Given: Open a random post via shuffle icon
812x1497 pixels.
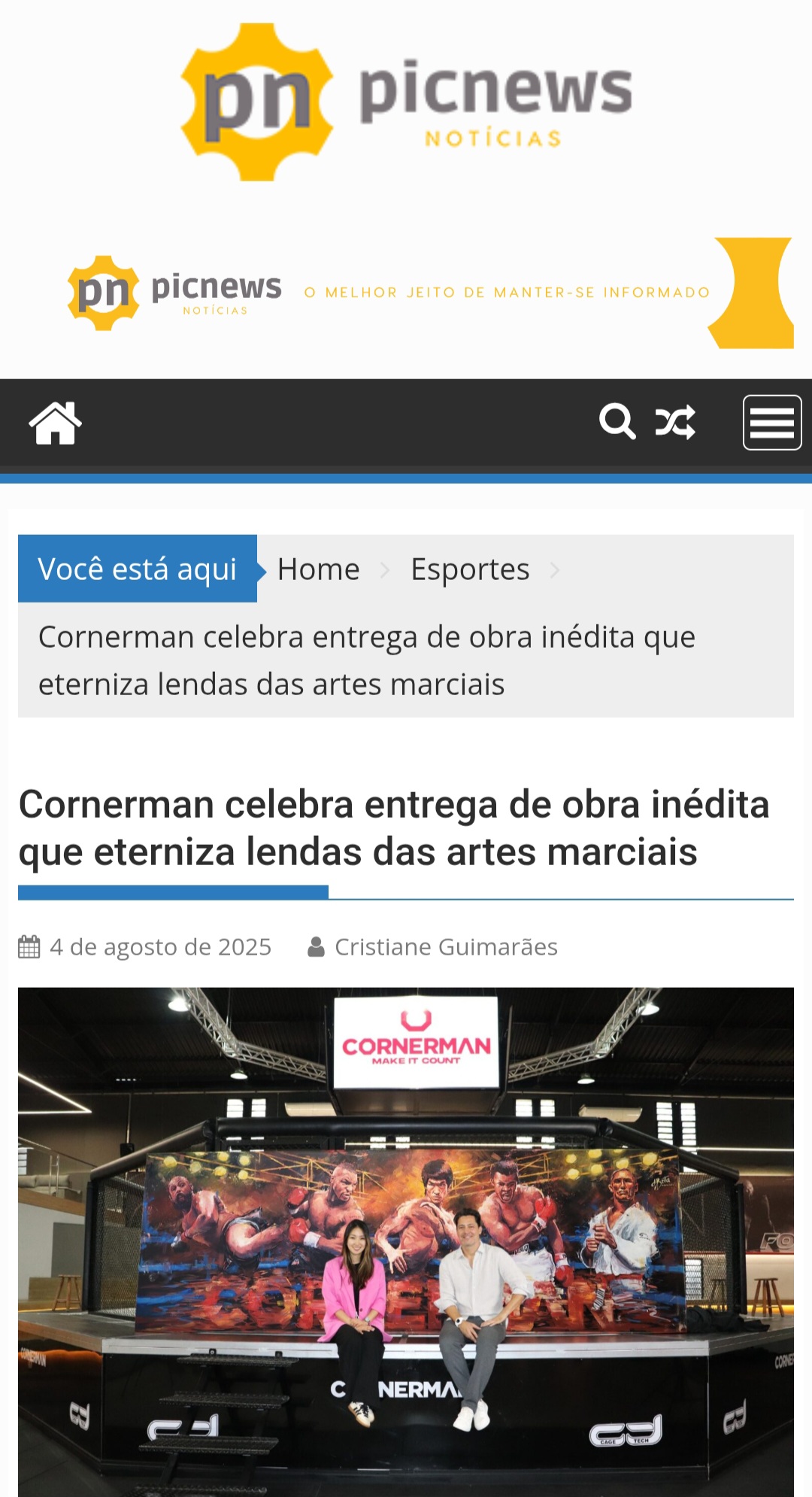Looking at the screenshot, I should pyautogui.click(x=675, y=422).
